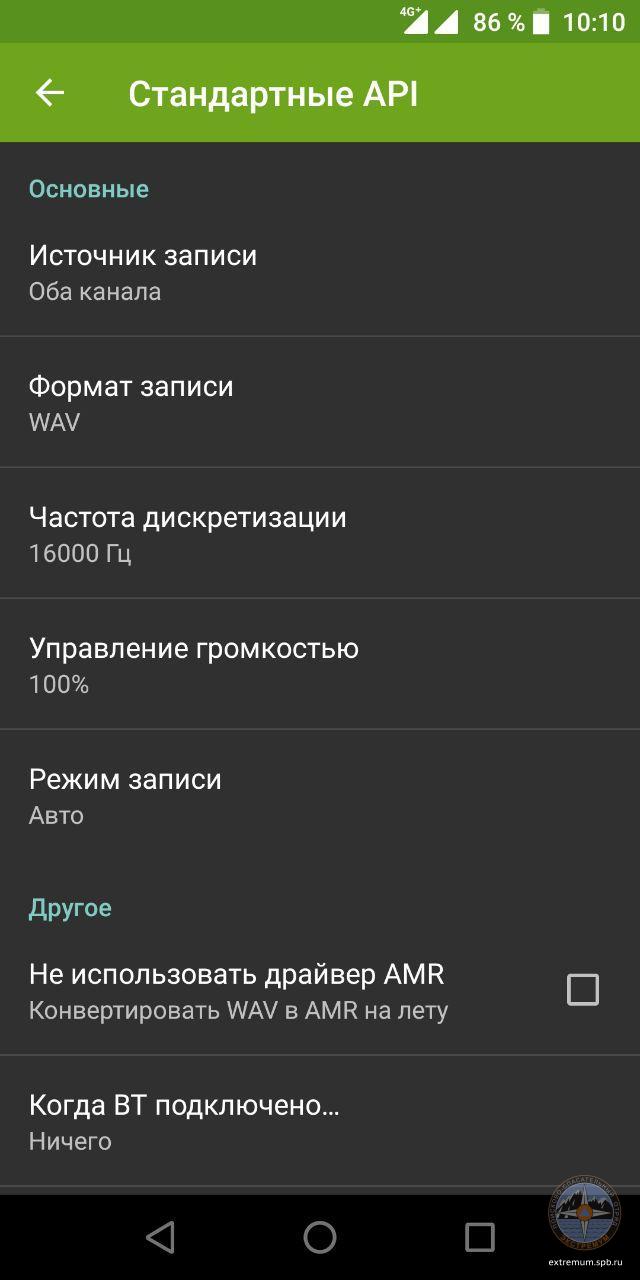Change Частота дискретизации value
The image size is (640, 1280).
(x=320, y=534)
